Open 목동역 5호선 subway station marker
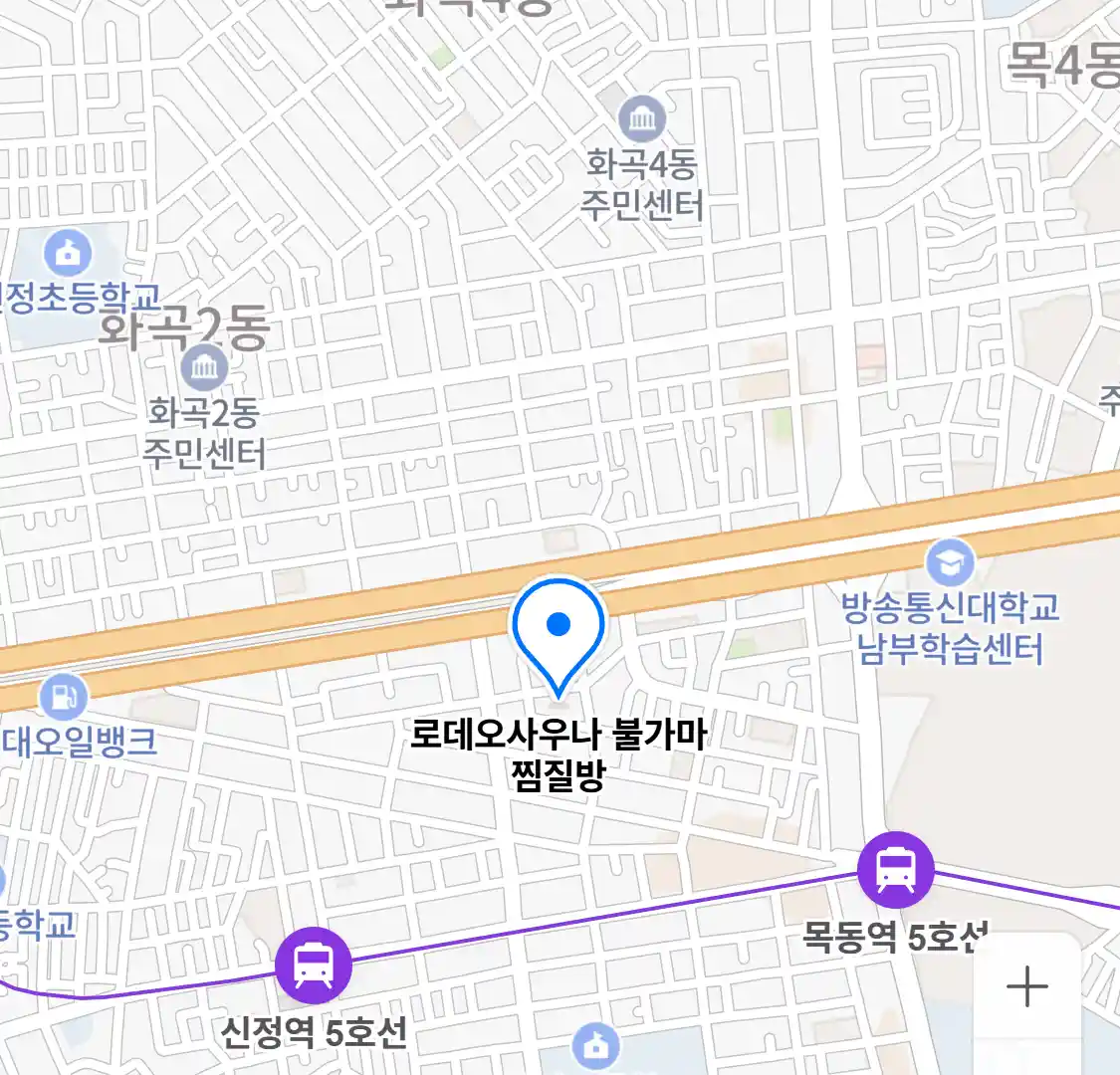The image size is (1120, 1075). (896, 870)
